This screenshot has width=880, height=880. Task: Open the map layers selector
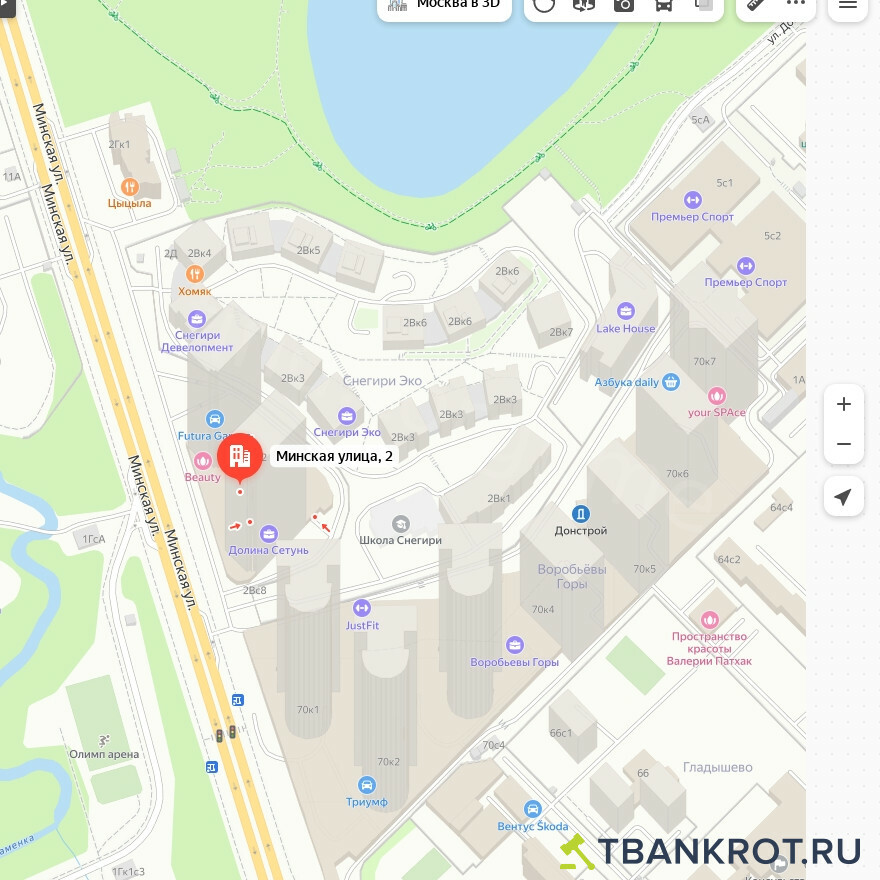(x=703, y=5)
